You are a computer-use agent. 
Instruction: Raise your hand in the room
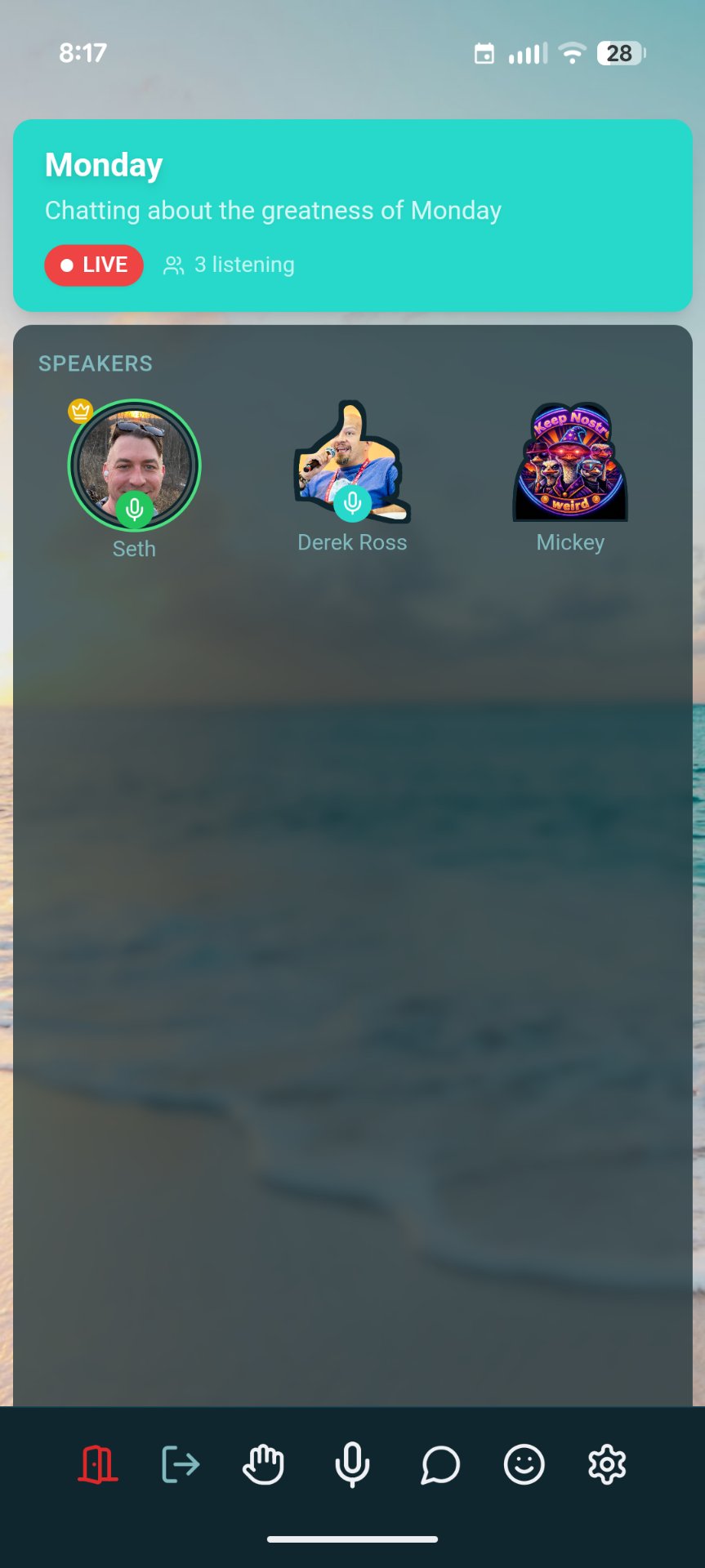tap(264, 1464)
